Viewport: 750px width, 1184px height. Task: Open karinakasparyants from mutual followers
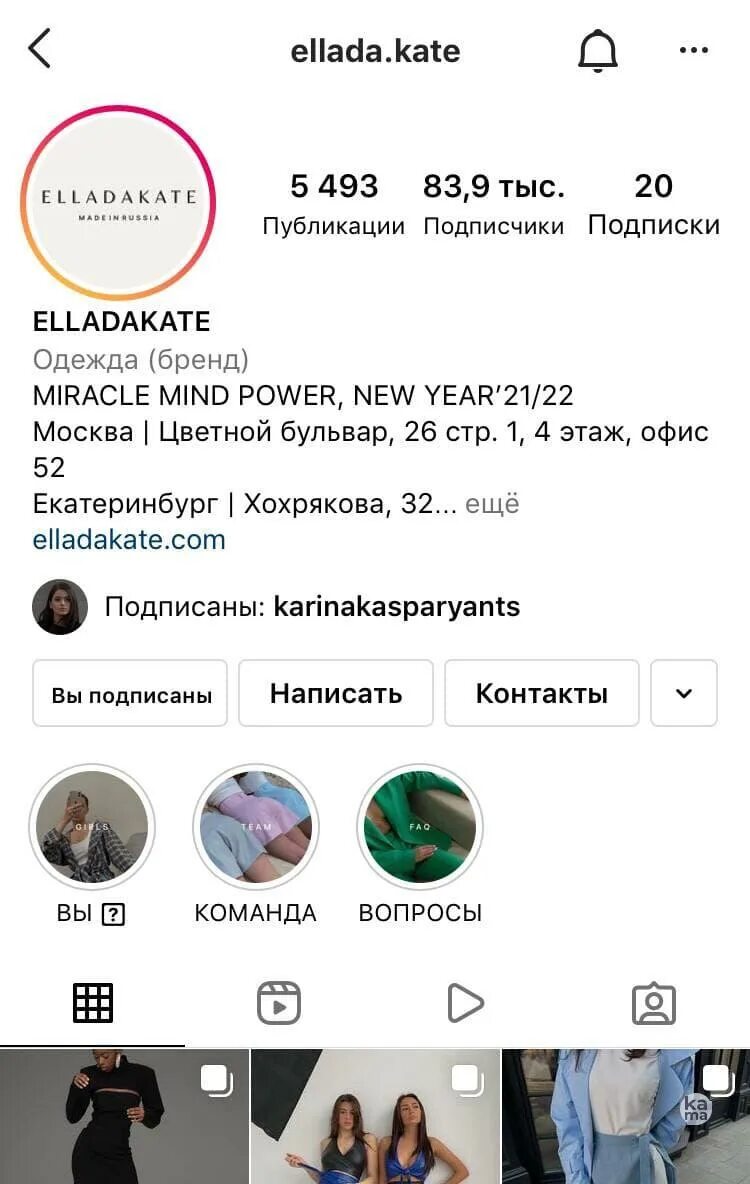click(396, 607)
